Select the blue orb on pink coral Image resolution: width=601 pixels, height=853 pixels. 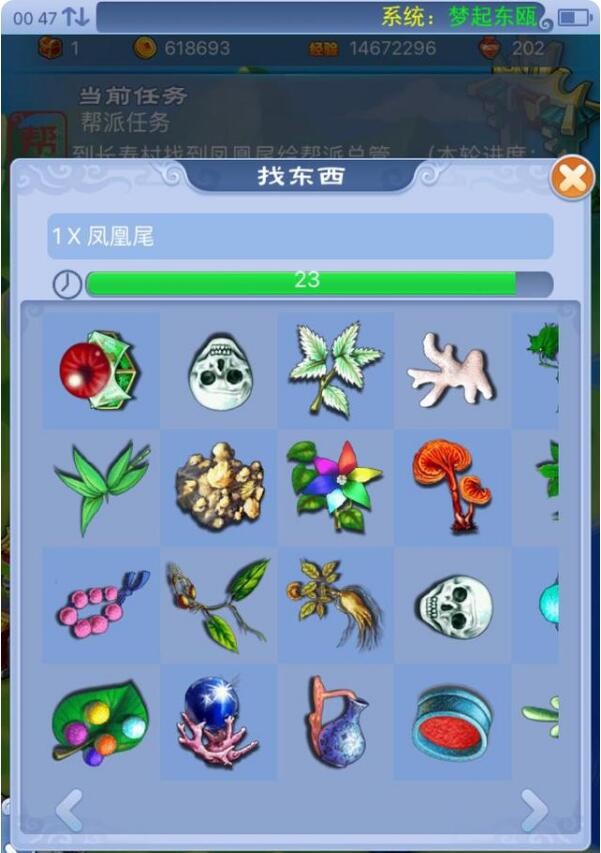click(x=218, y=722)
